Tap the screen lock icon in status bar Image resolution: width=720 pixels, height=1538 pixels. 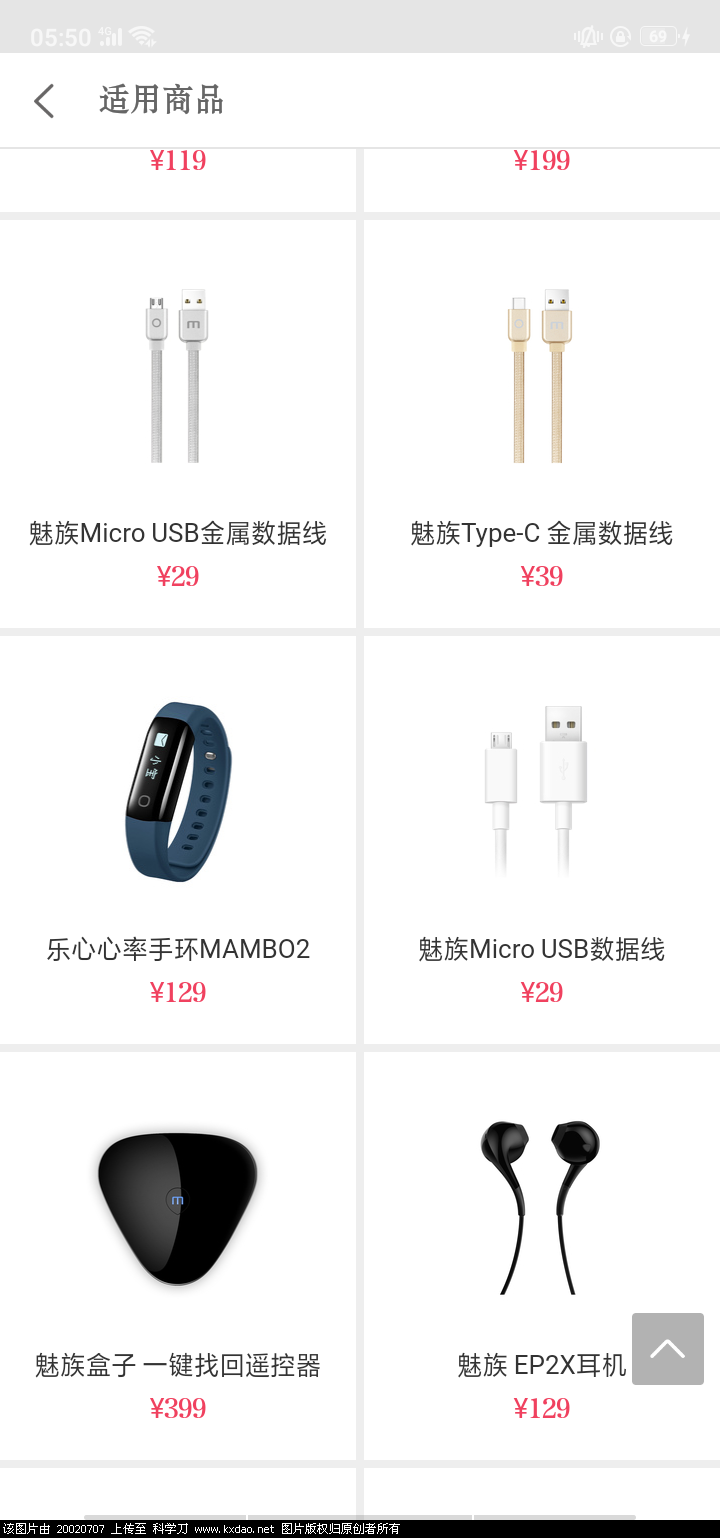tap(621, 36)
